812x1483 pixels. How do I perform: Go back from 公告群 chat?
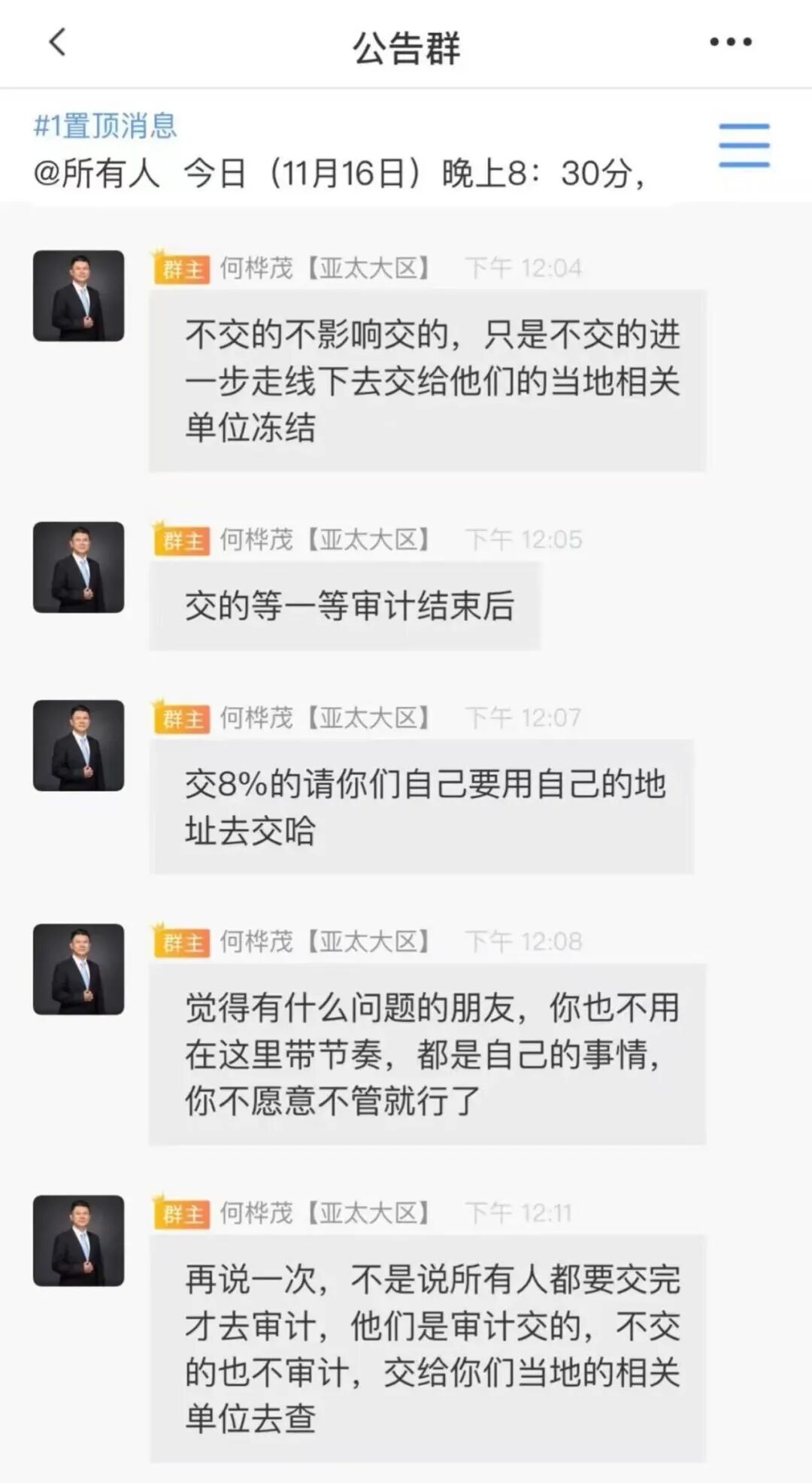pos(58,42)
